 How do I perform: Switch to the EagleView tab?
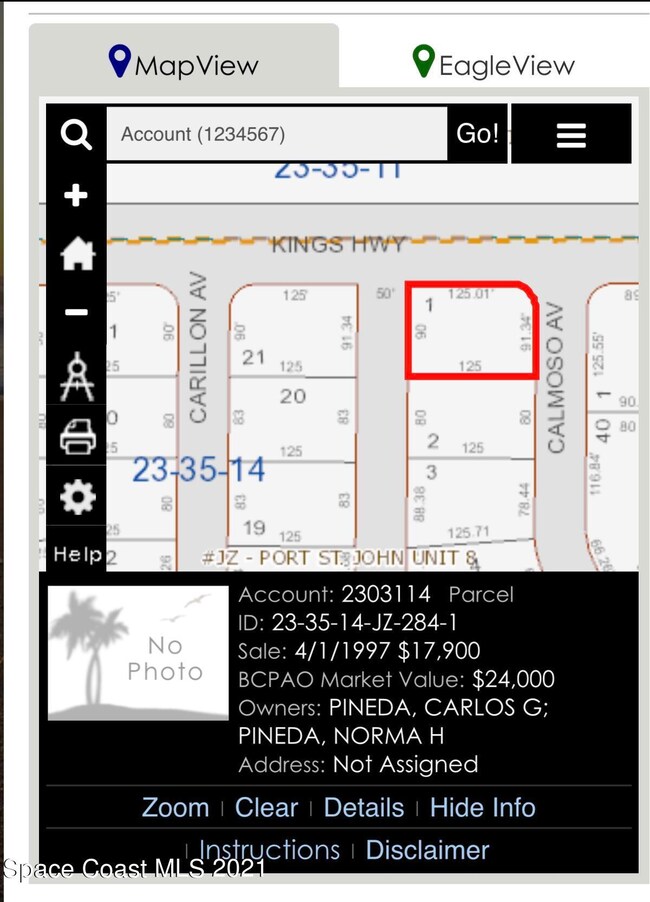tap(494, 65)
